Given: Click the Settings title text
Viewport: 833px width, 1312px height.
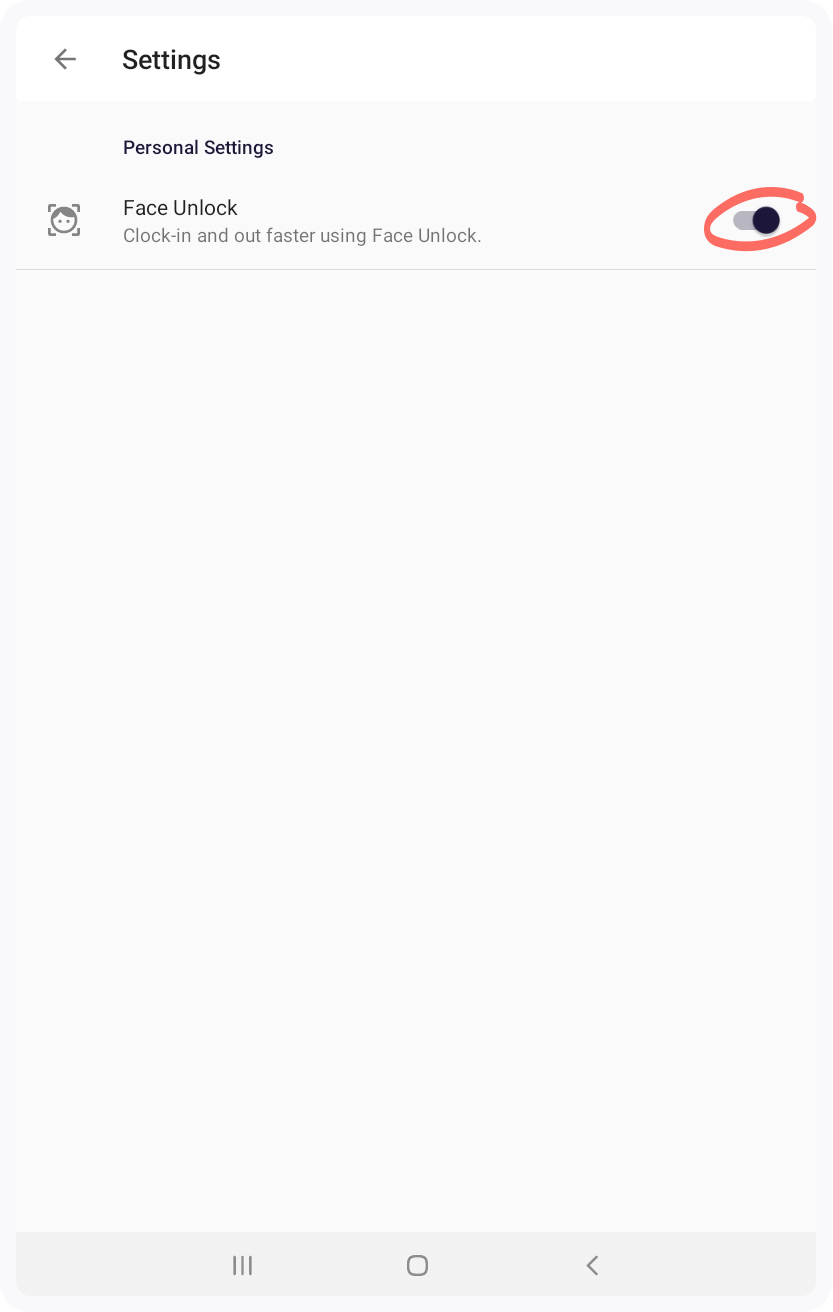Looking at the screenshot, I should (171, 60).
